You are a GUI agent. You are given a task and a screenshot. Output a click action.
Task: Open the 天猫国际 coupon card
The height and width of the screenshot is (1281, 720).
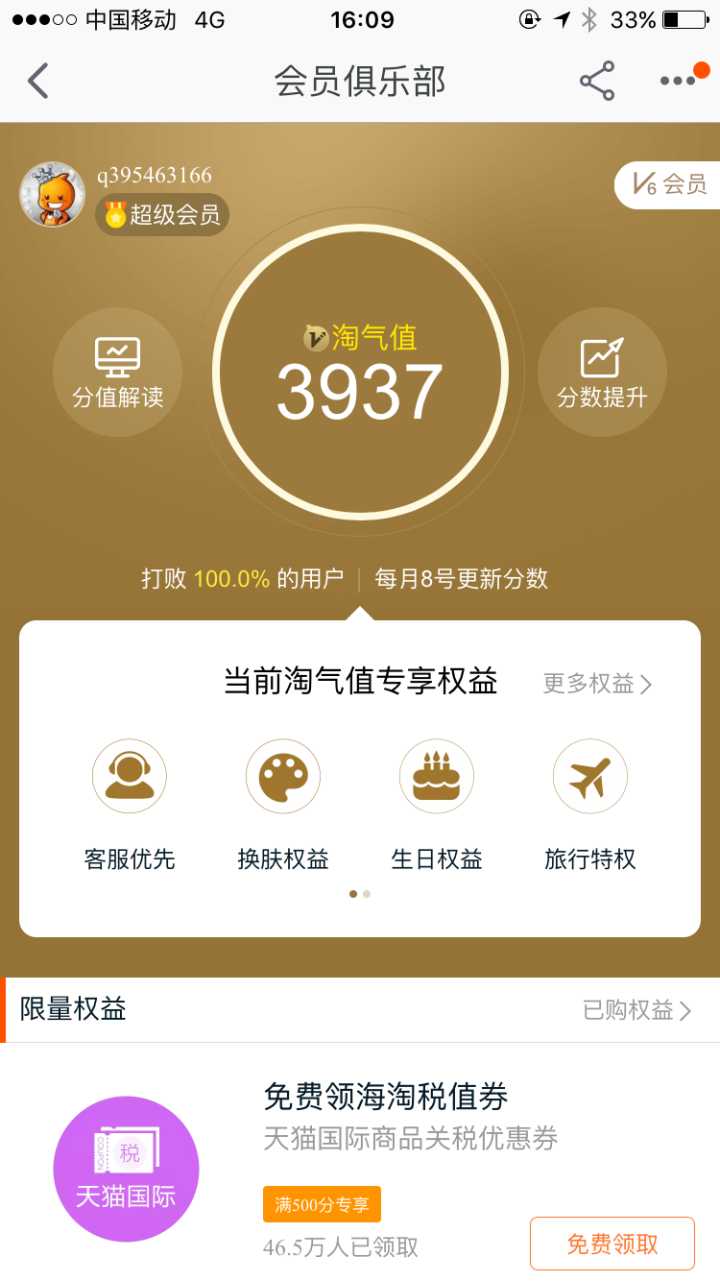point(126,1169)
